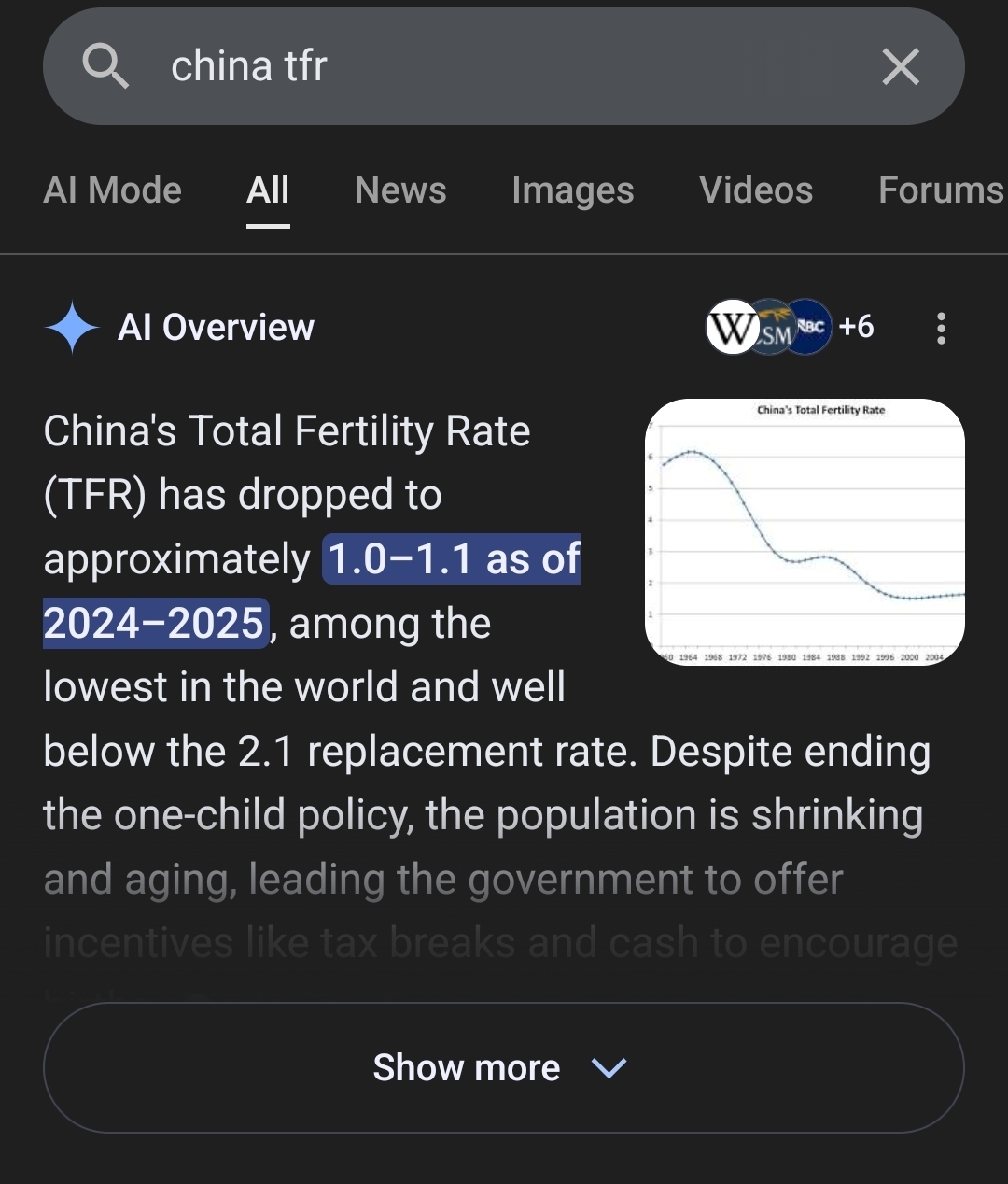The height and width of the screenshot is (1184, 1008).
Task: Open China's Total Fertility Rate chart image
Action: [805, 531]
